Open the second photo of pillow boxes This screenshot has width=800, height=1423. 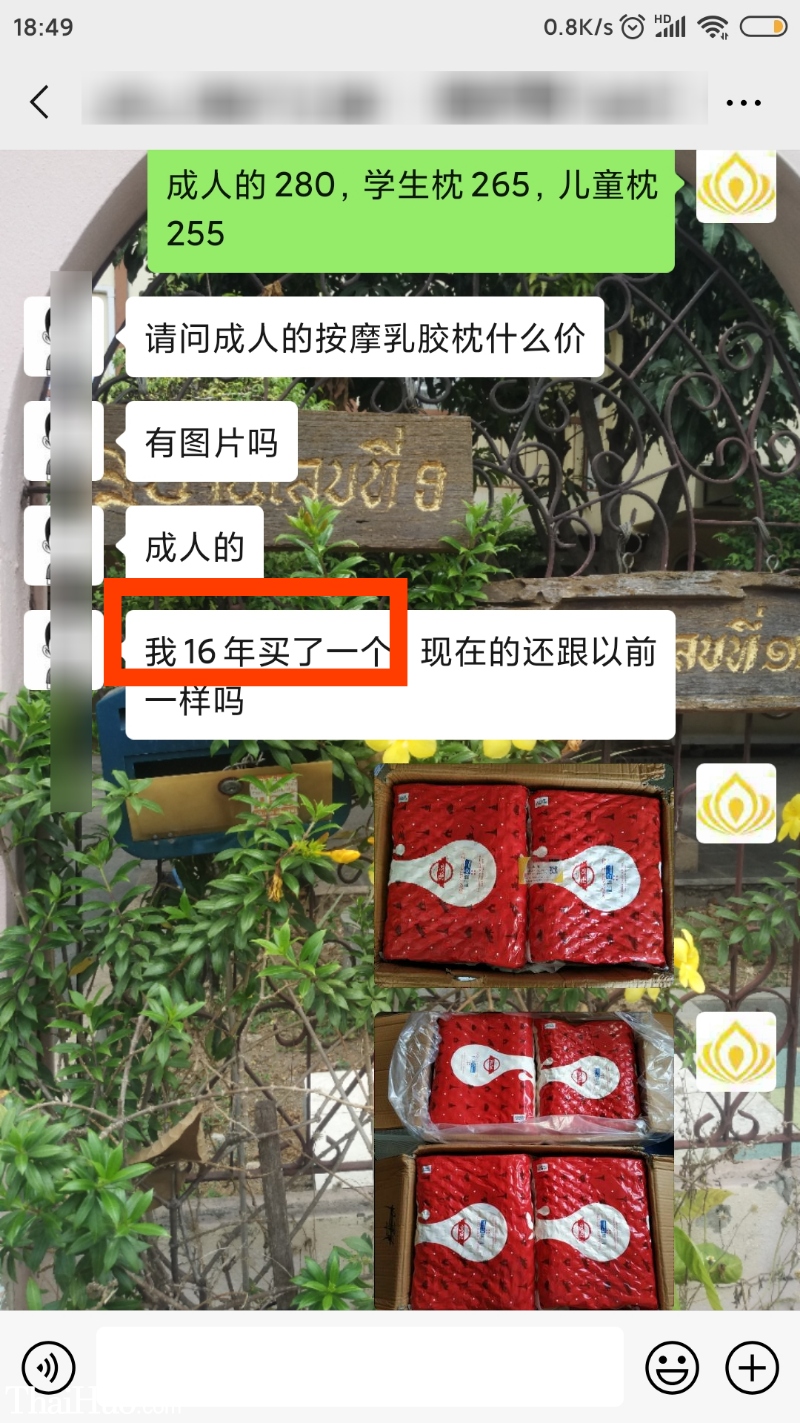pyautogui.click(x=523, y=1160)
